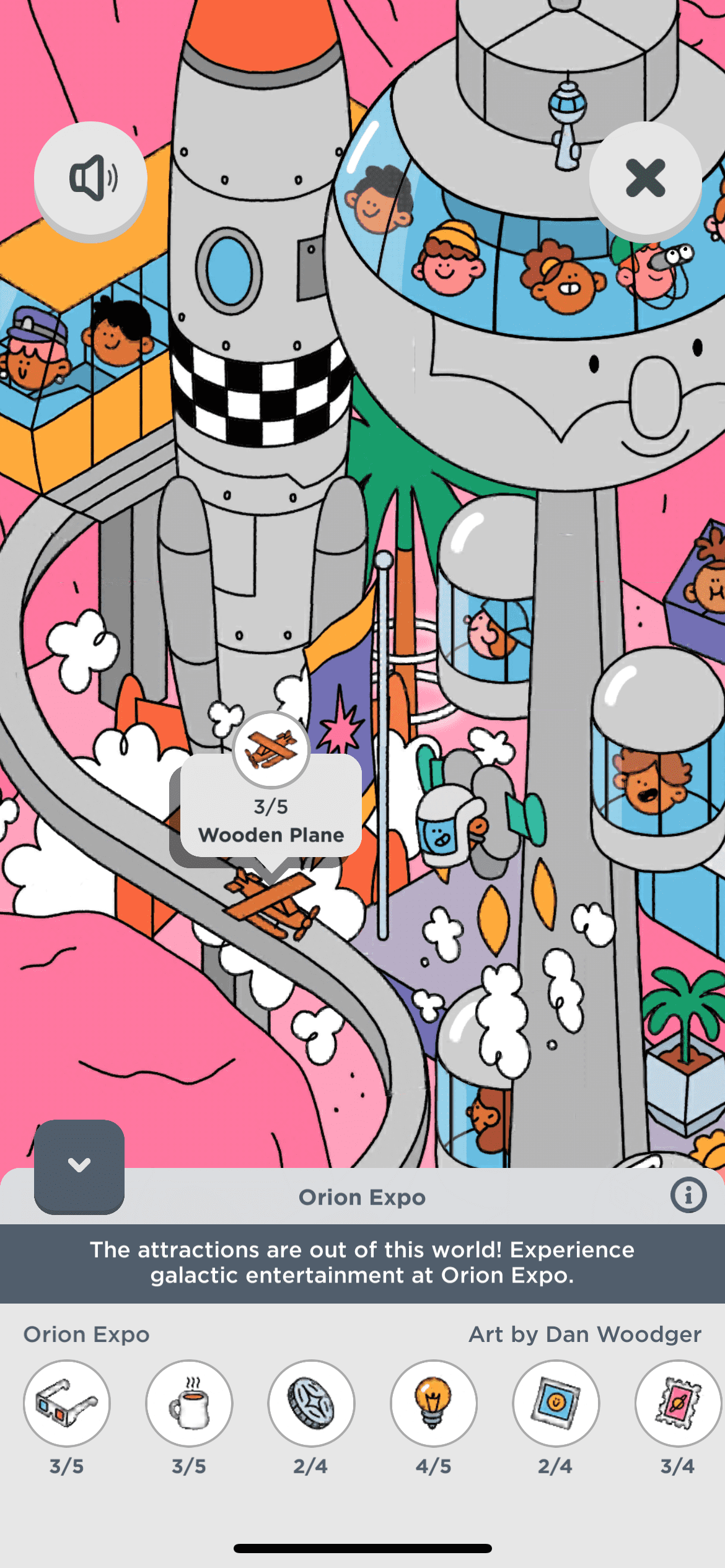Mute the game sound

point(90,178)
